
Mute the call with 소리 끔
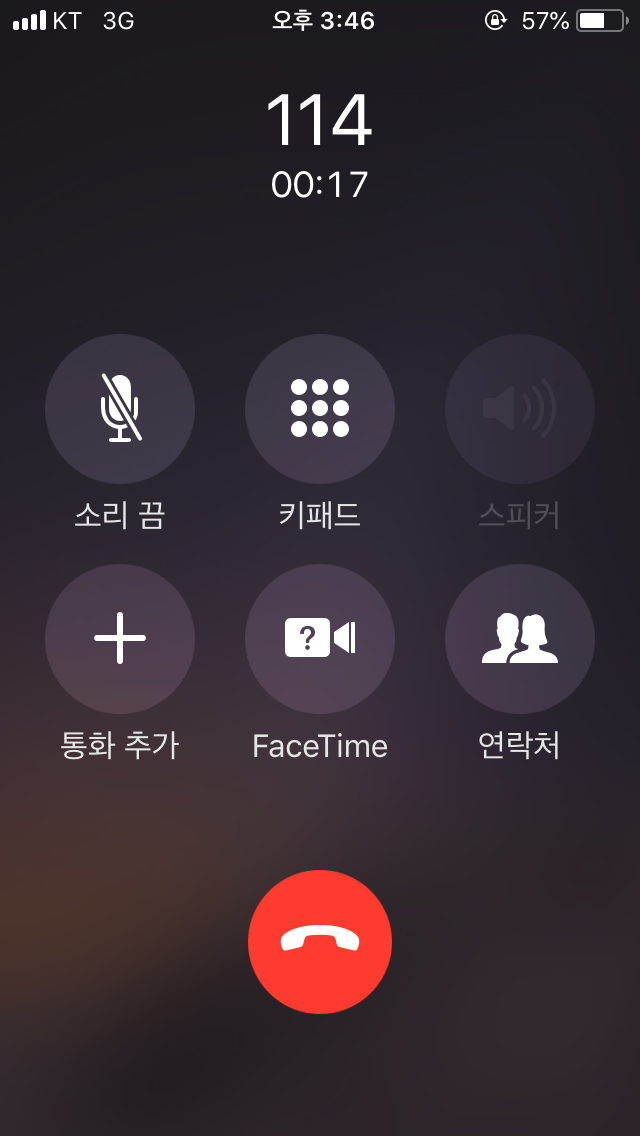(x=120, y=409)
